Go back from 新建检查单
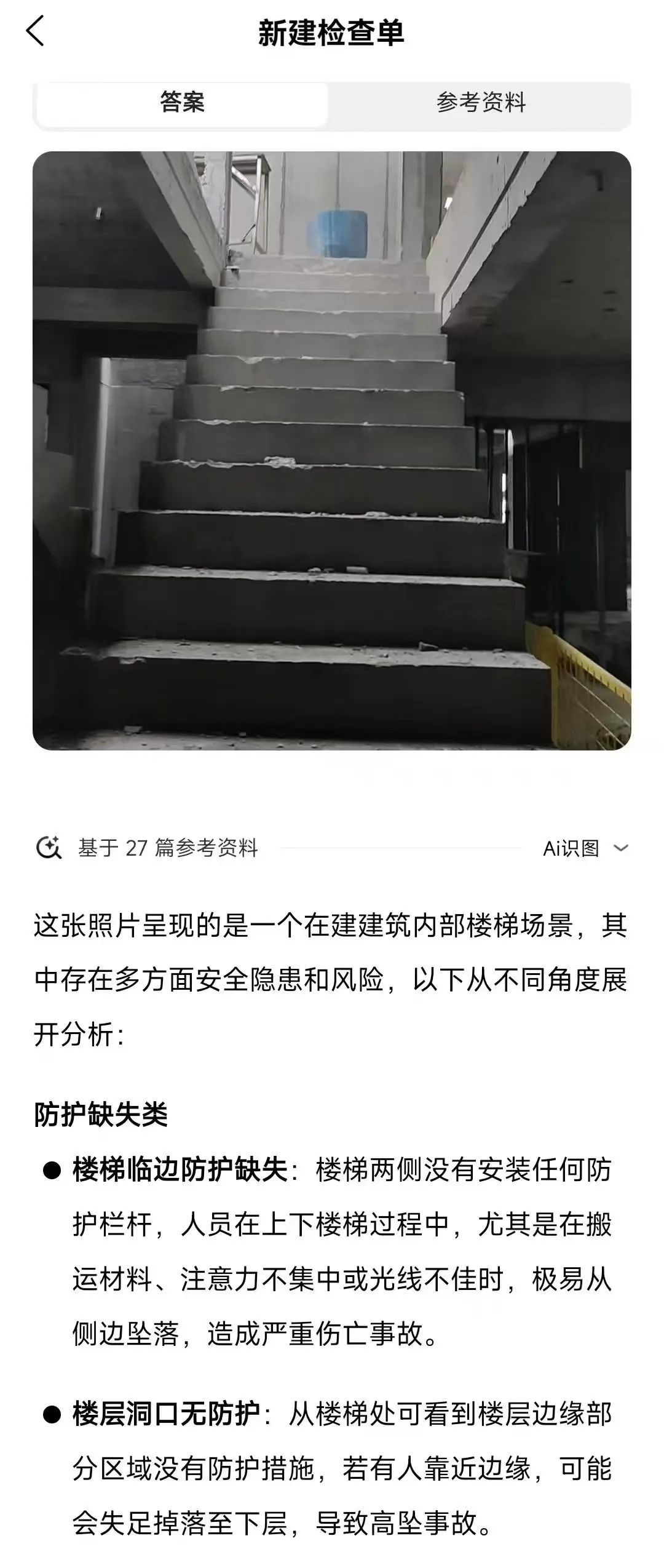Viewport: 664px width, 1568px height. 35,31
